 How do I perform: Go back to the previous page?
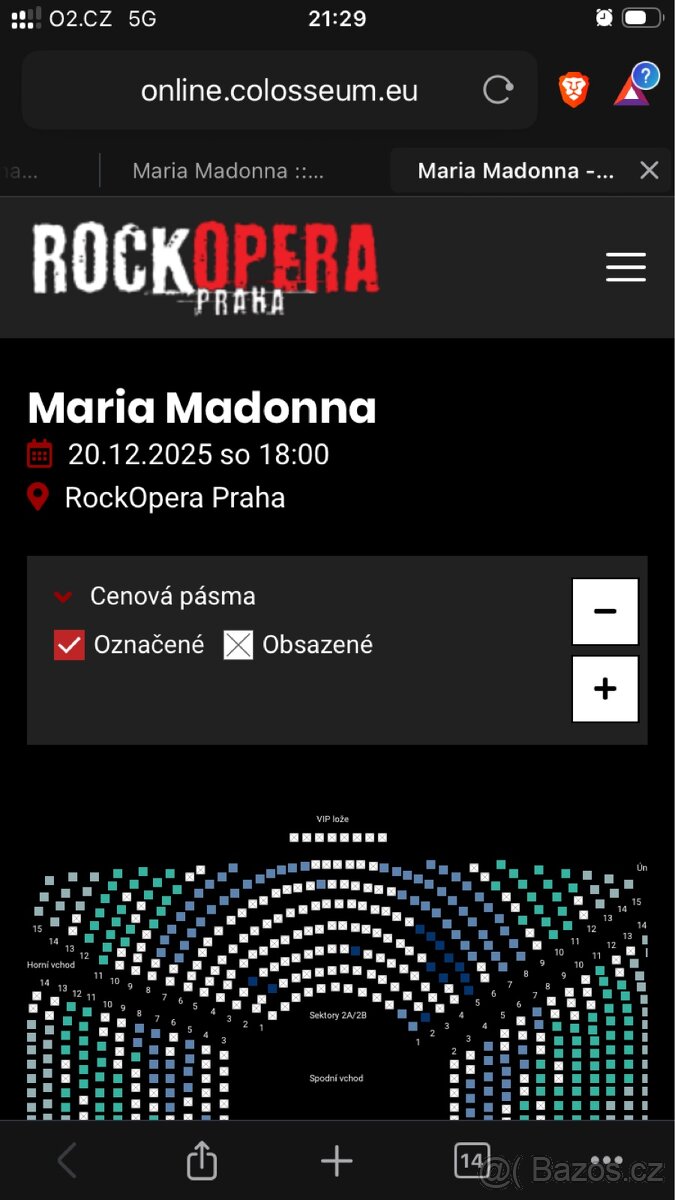(67, 1161)
